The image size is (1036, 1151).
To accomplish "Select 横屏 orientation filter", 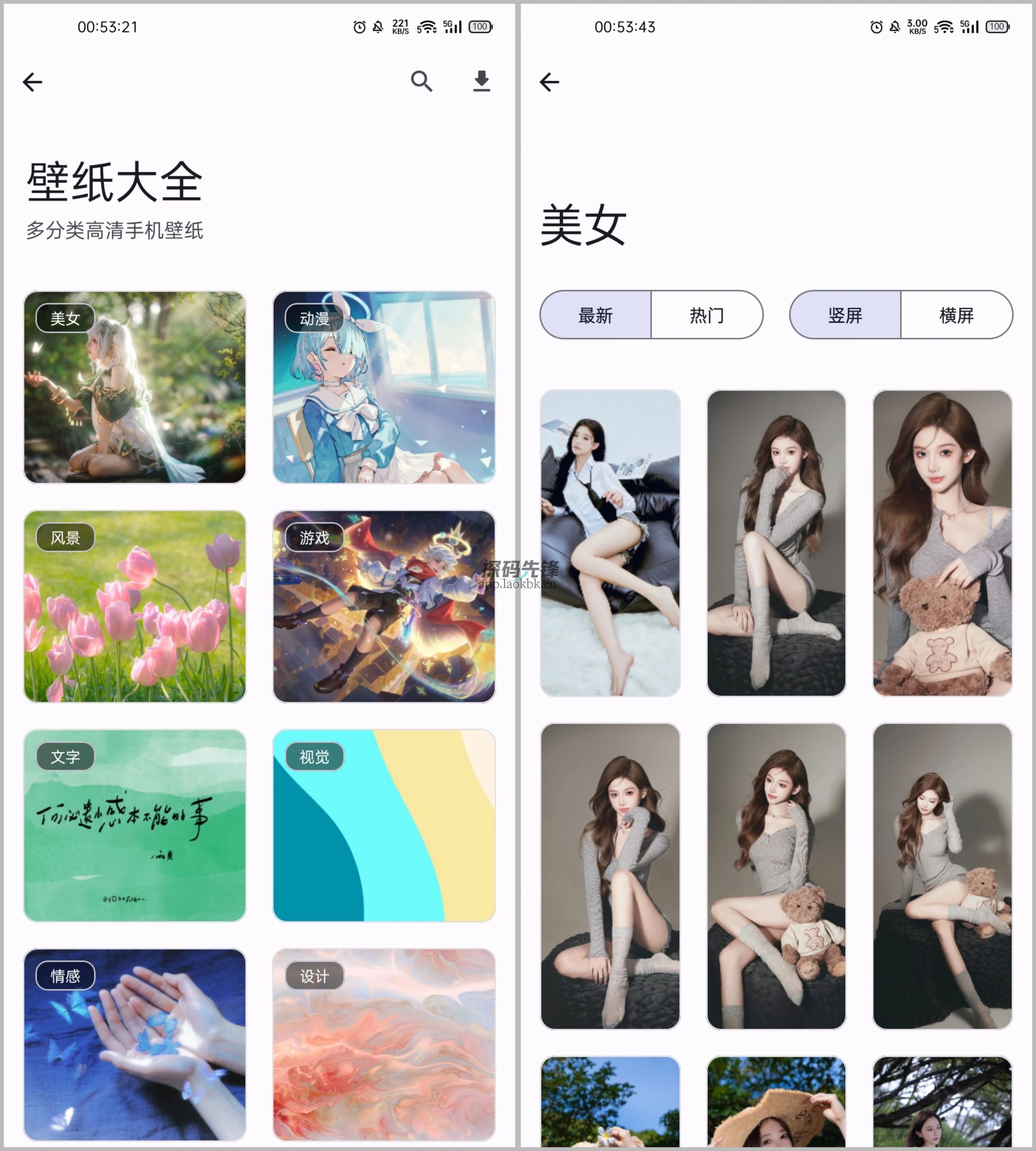I will (x=956, y=315).
